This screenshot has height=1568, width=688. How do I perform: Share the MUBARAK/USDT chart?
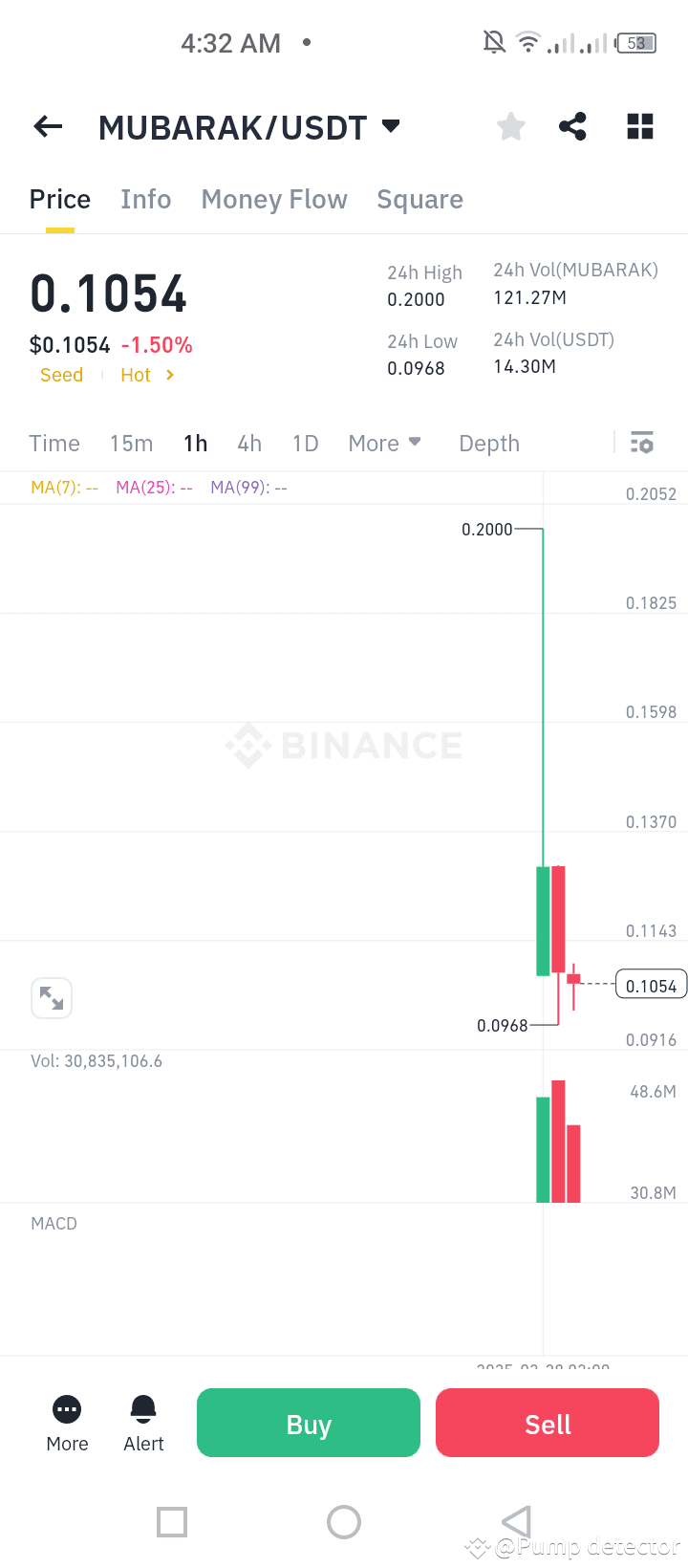pos(572,126)
